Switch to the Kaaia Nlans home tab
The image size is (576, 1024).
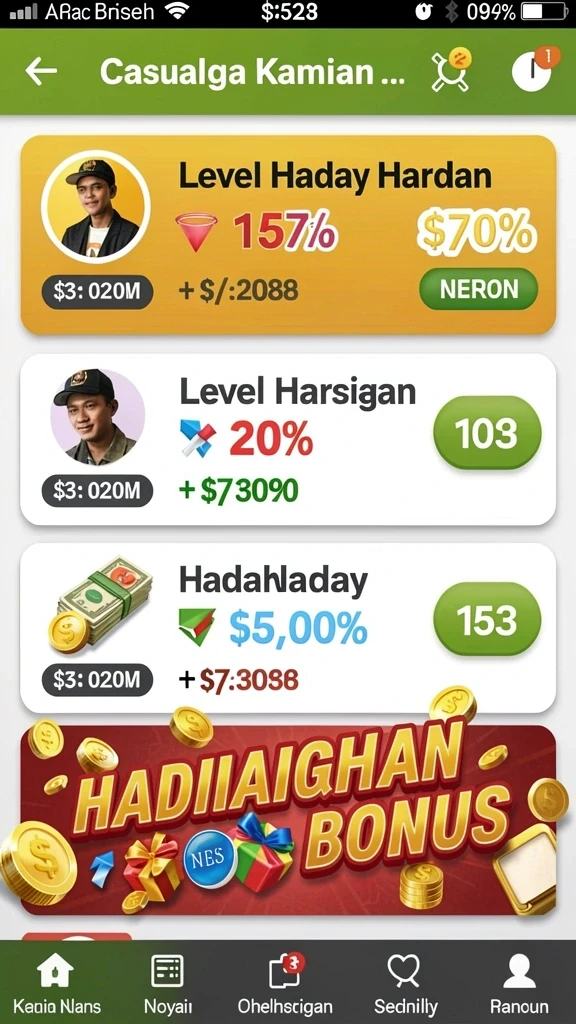55,984
